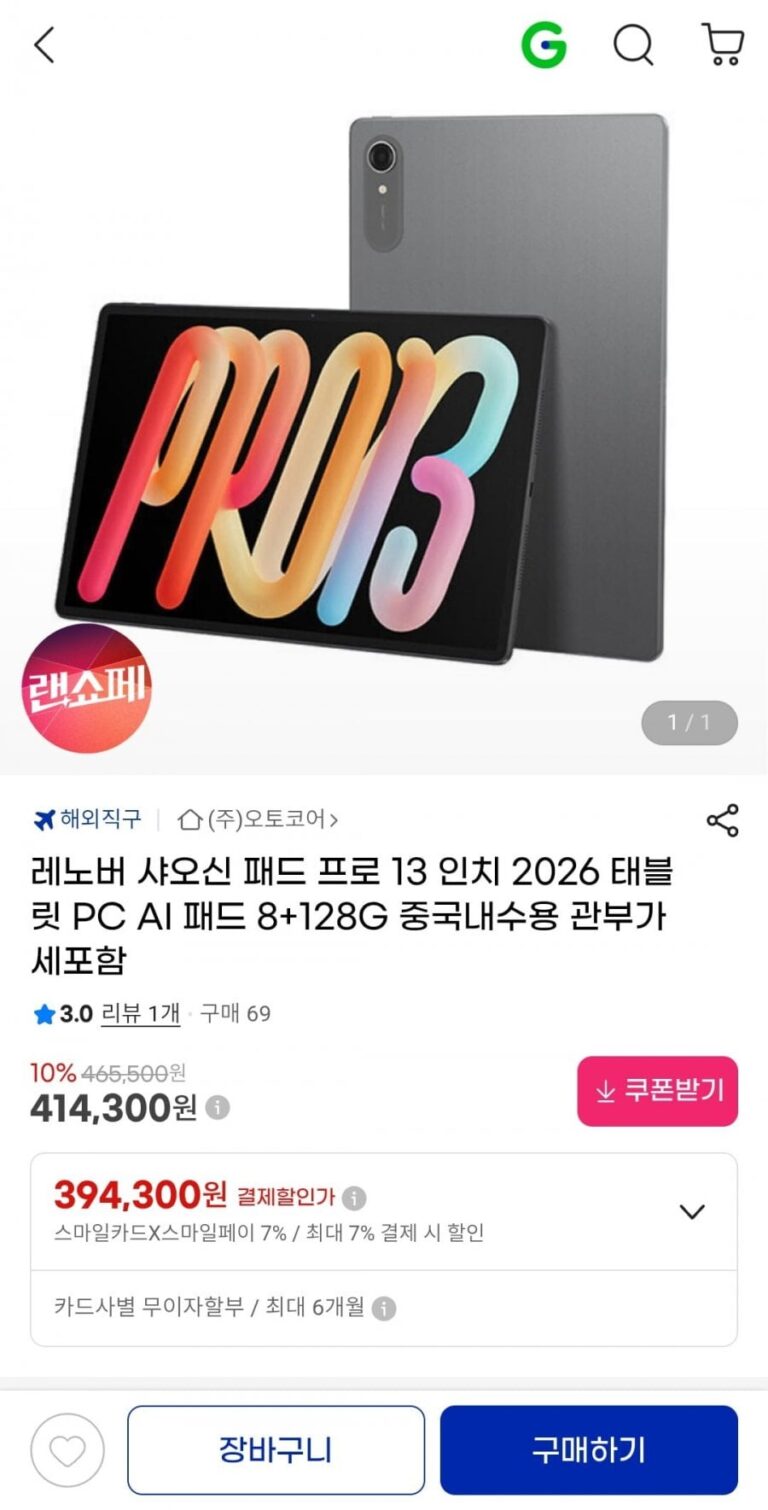Open the shopping cart icon
The height and width of the screenshot is (1510, 768).
pos(723,45)
